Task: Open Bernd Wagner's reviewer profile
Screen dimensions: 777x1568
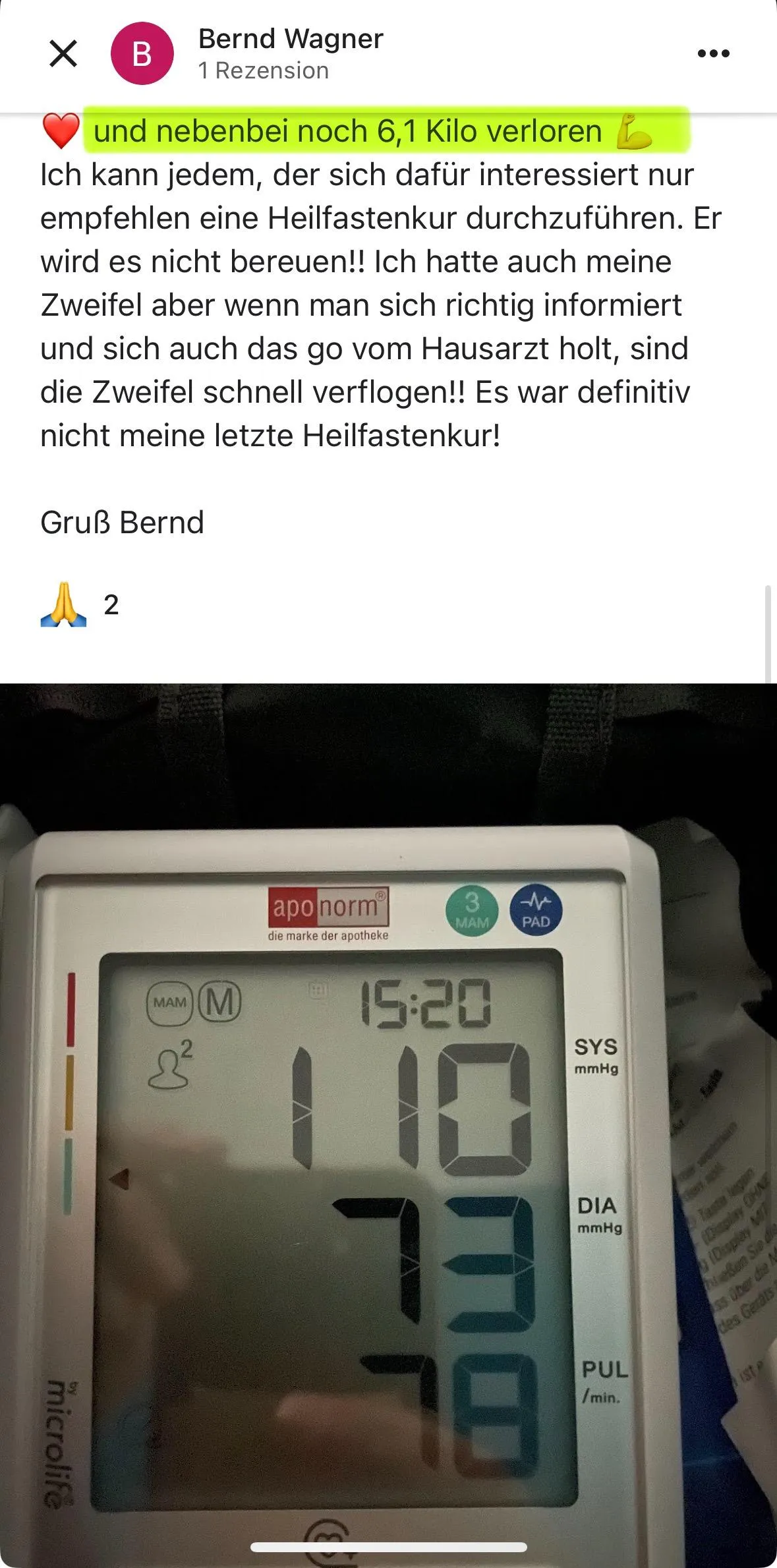Action: click(290, 40)
